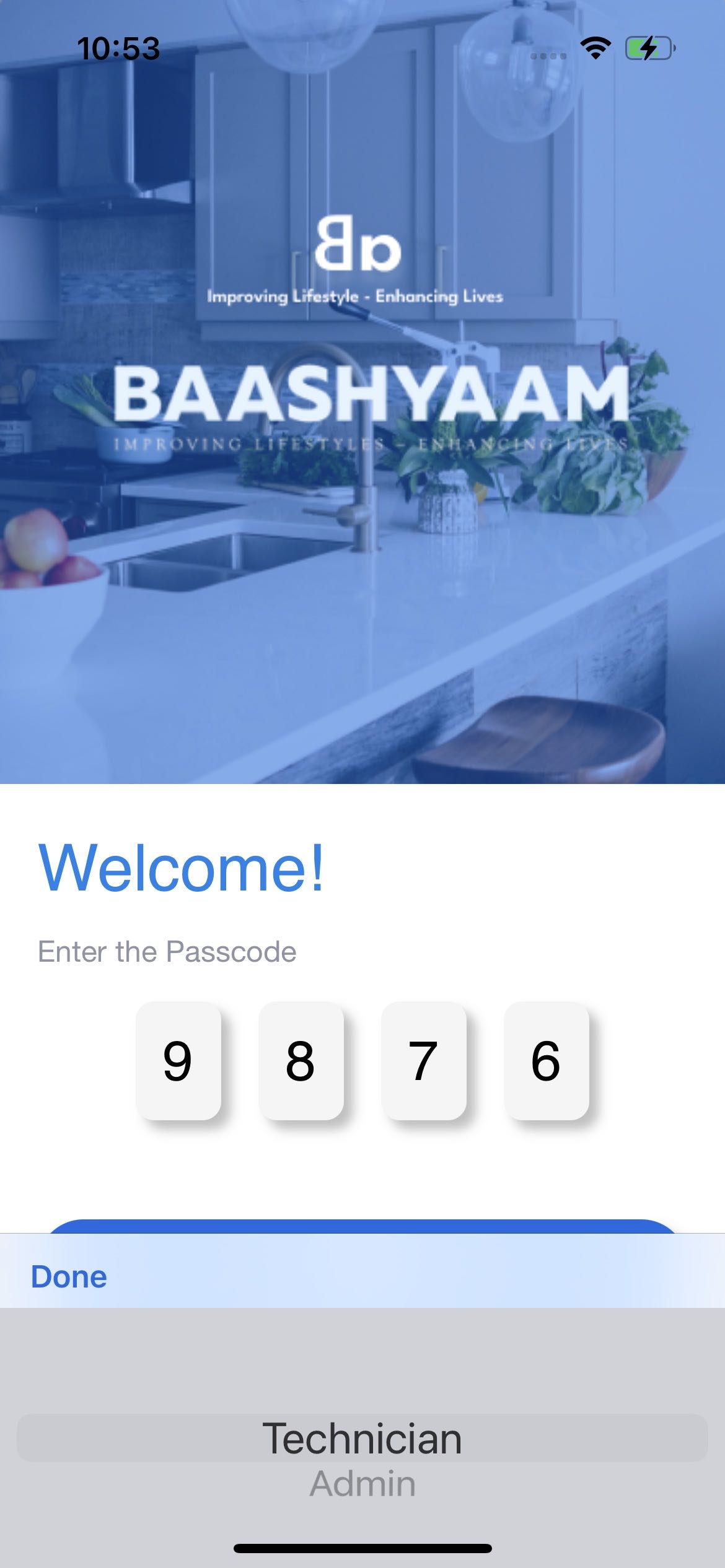Tap the third passcode box showing 7
This screenshot has width=725, height=1568.
(x=424, y=1061)
